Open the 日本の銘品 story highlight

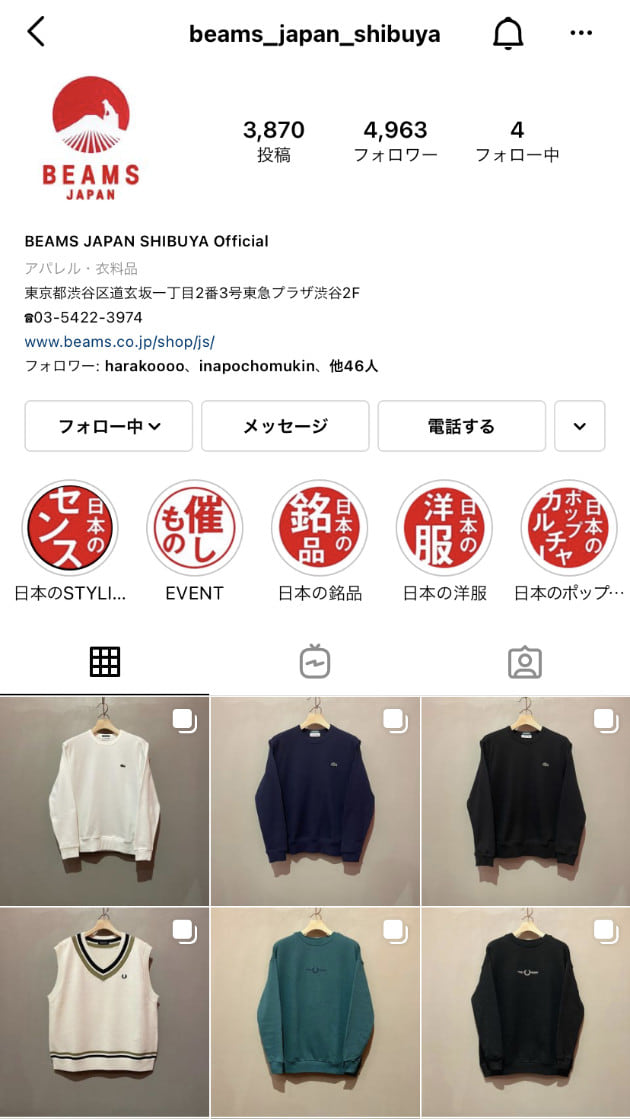point(320,528)
